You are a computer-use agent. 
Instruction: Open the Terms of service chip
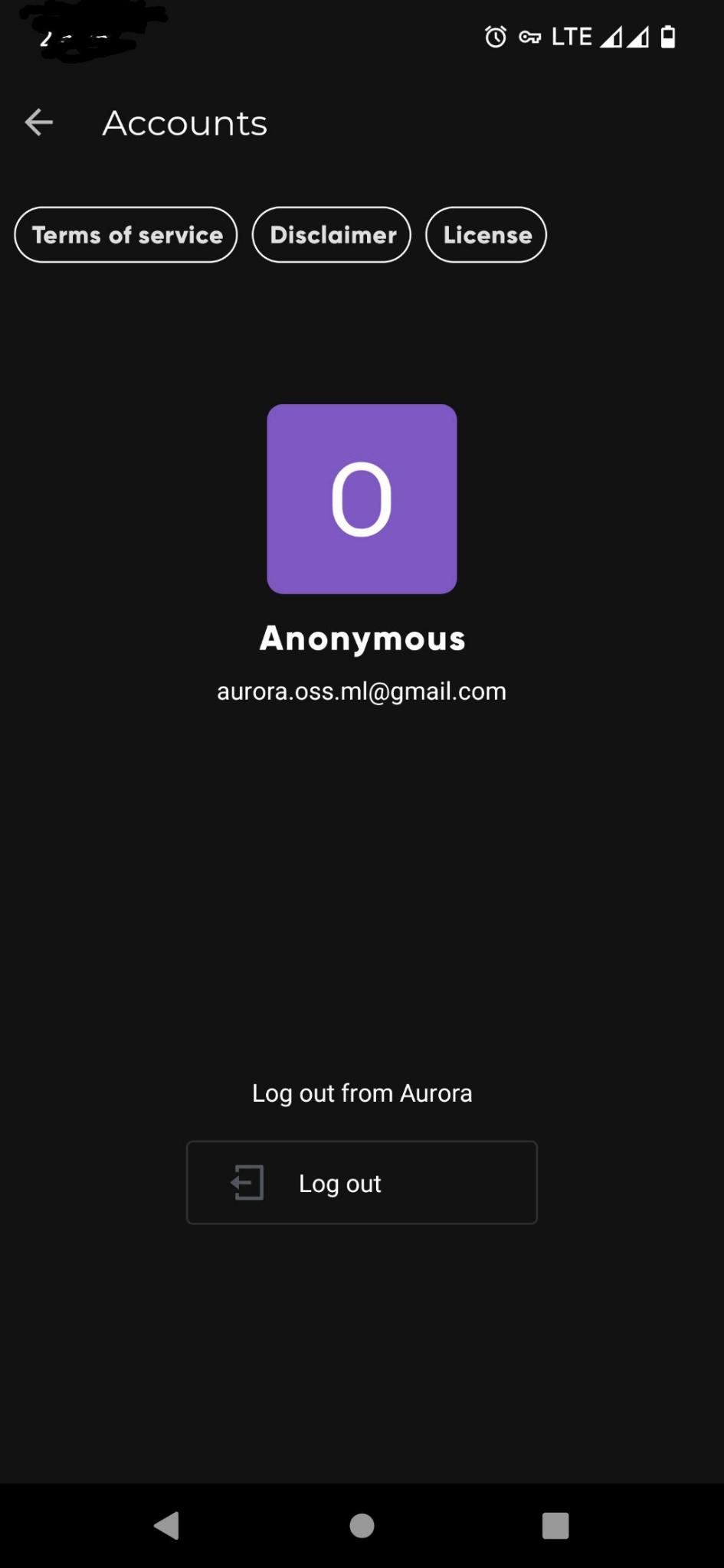(x=126, y=235)
